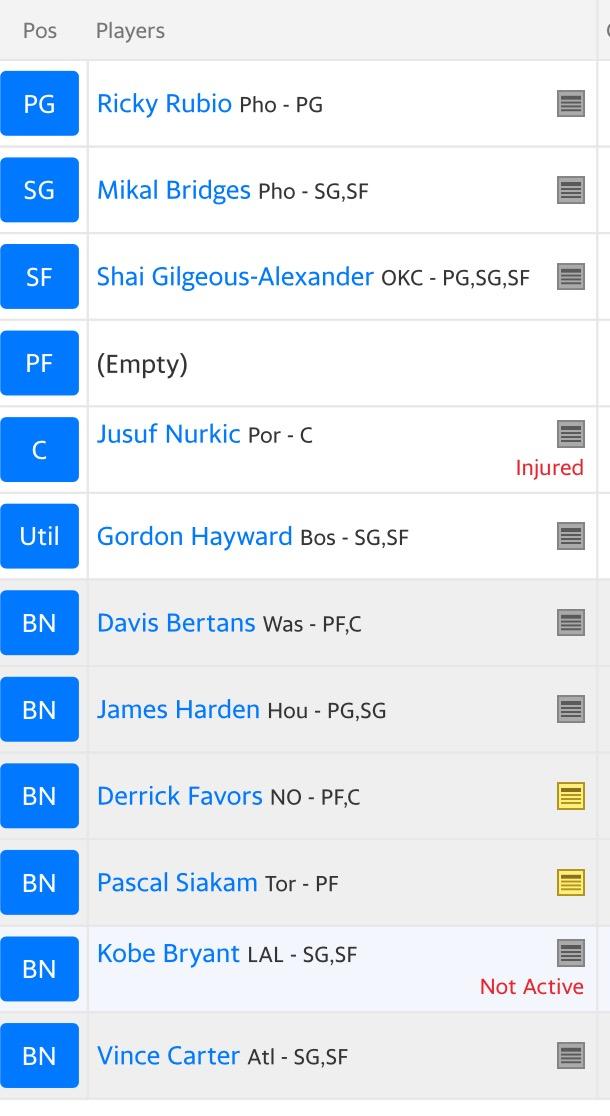This screenshot has height=1116, width=610.
Task: View Mikal Bridges' player notes icon
Action: pyautogui.click(x=570, y=190)
